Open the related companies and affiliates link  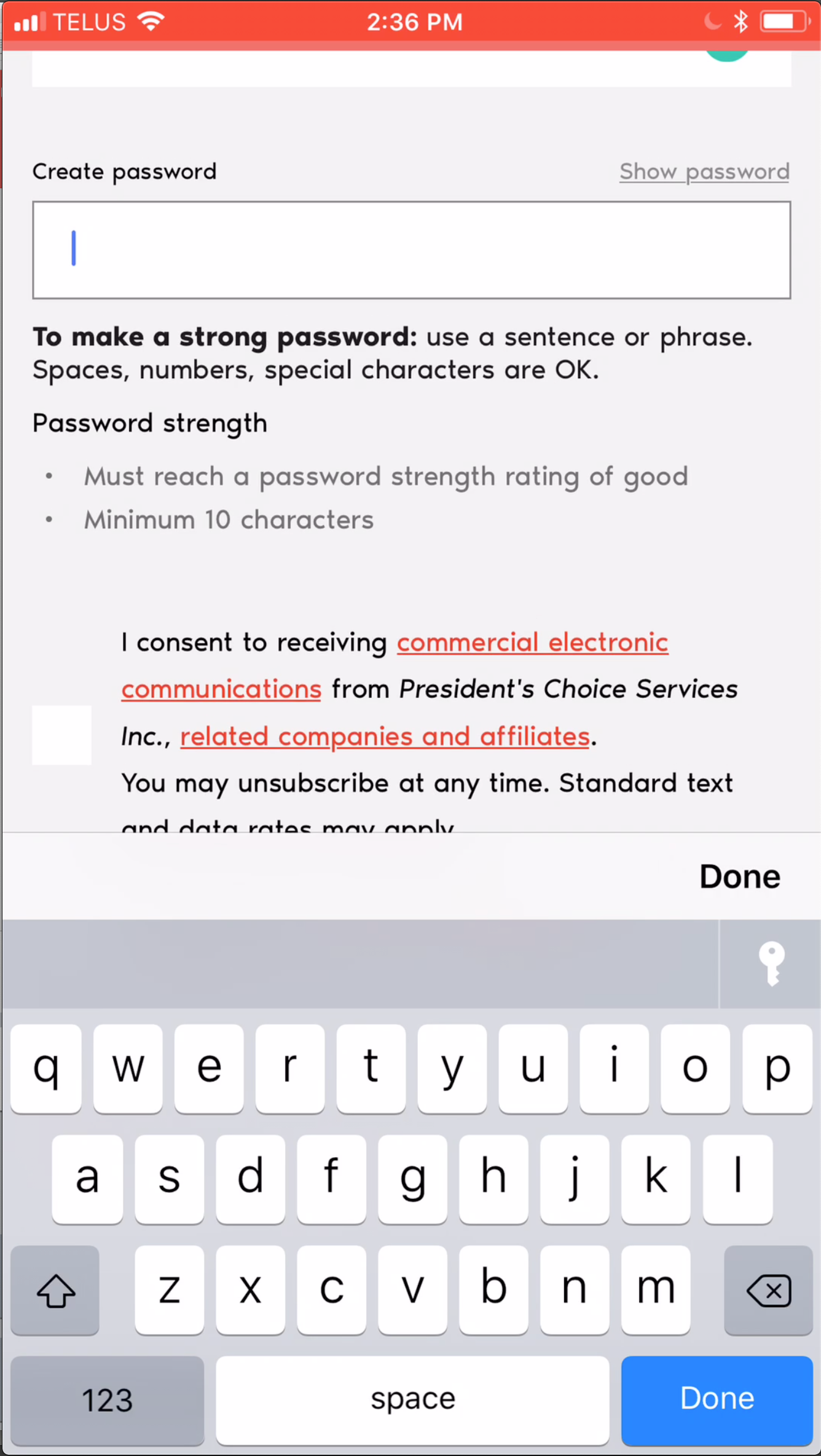[x=385, y=736]
